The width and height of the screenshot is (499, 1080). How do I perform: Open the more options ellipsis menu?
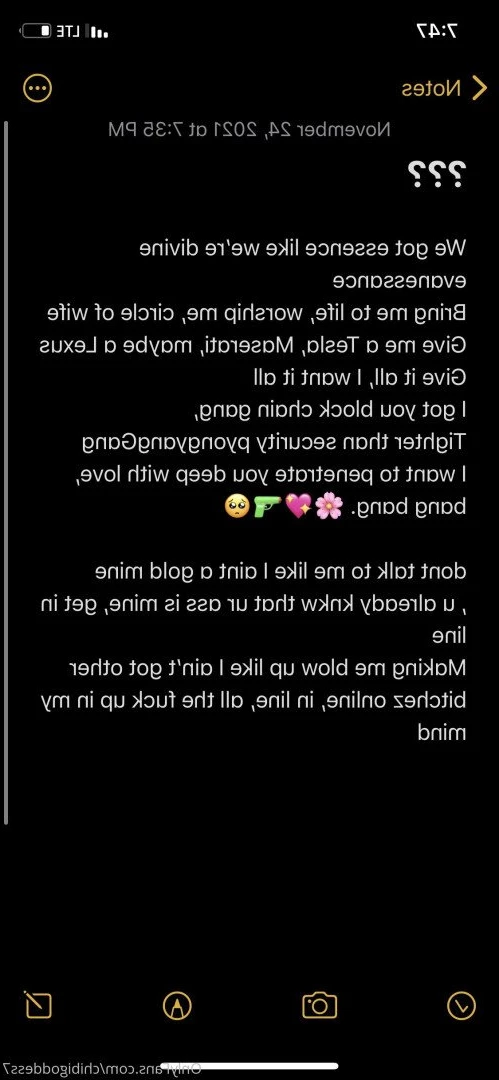click(37, 89)
